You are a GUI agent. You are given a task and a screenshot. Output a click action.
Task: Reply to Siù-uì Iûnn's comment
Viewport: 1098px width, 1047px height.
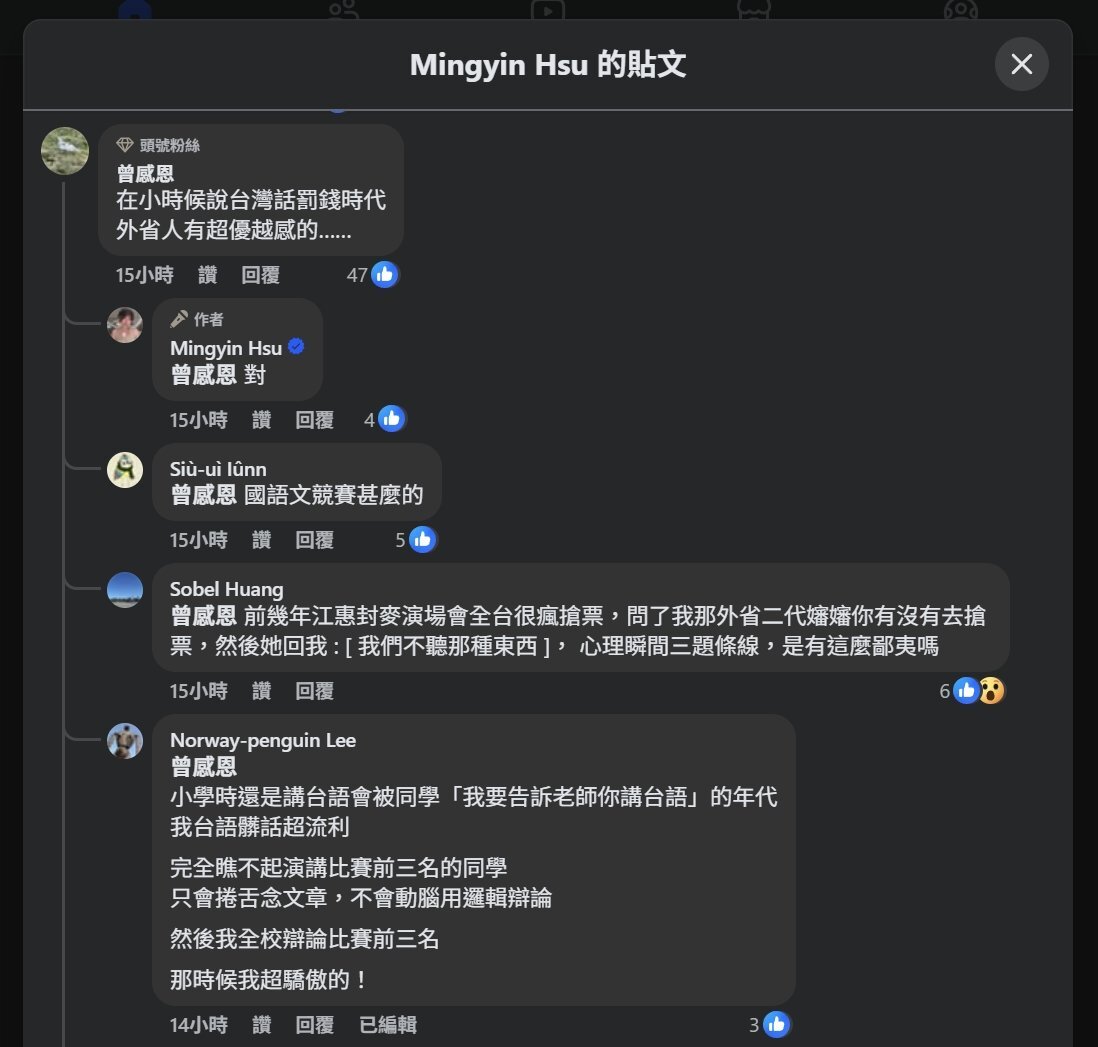(314, 540)
